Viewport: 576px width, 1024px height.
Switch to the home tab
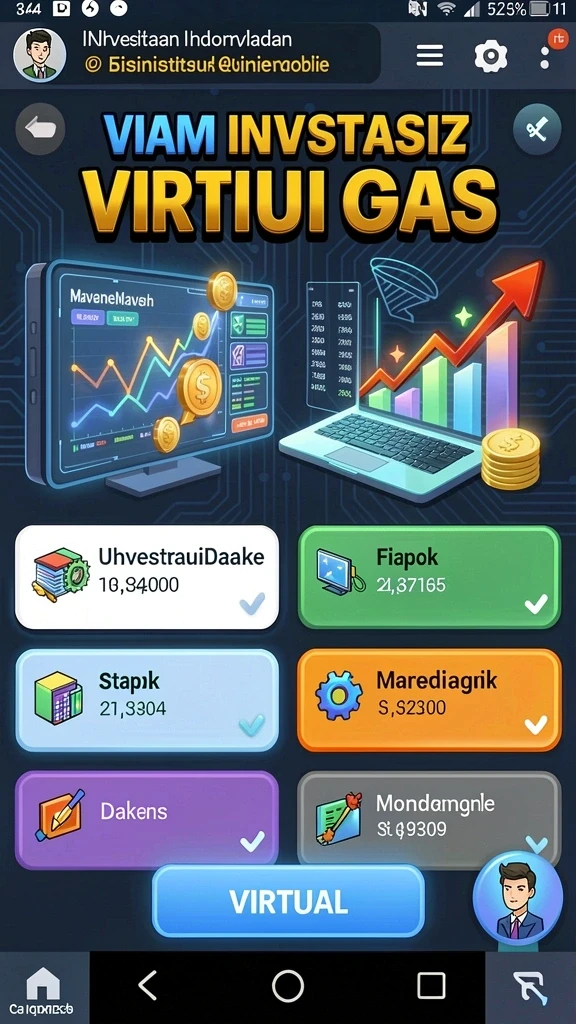[x=42, y=988]
